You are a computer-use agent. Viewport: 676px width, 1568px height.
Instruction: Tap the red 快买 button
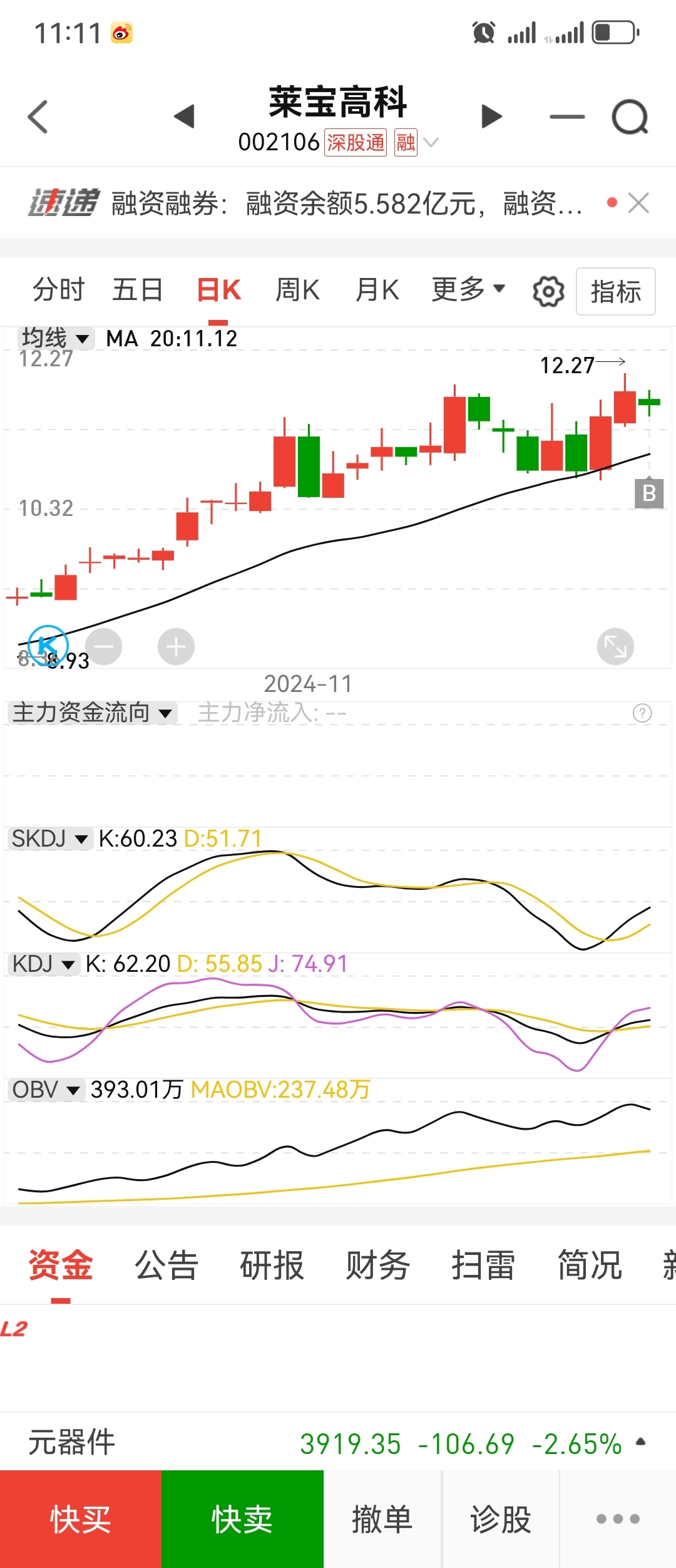[x=81, y=1519]
